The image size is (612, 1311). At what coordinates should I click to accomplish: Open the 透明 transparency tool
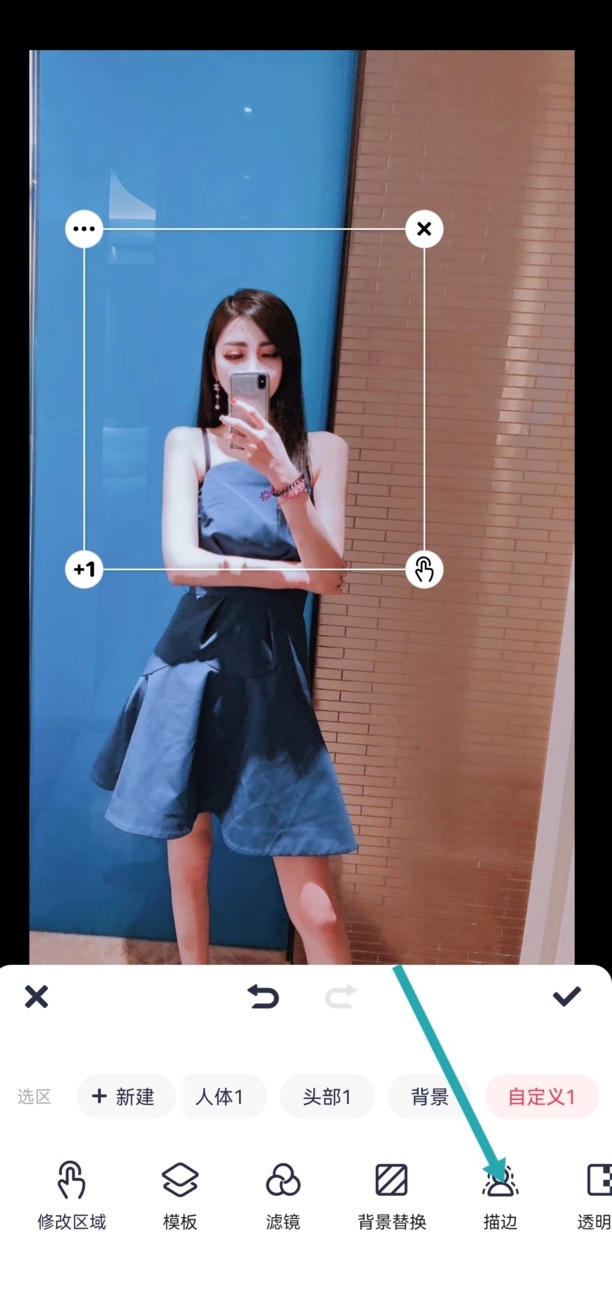click(596, 1195)
